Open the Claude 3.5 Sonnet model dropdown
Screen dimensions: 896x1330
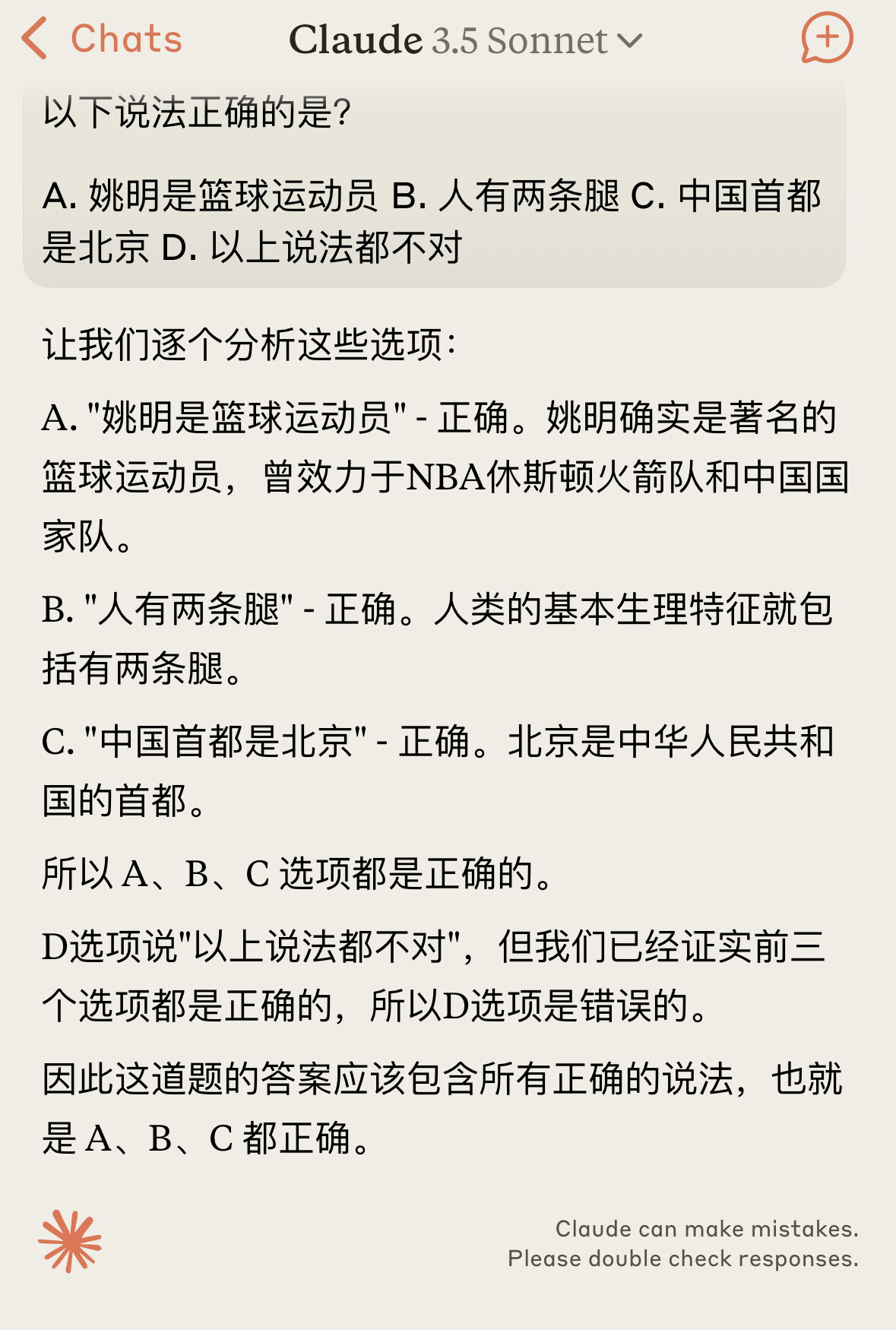(465, 40)
